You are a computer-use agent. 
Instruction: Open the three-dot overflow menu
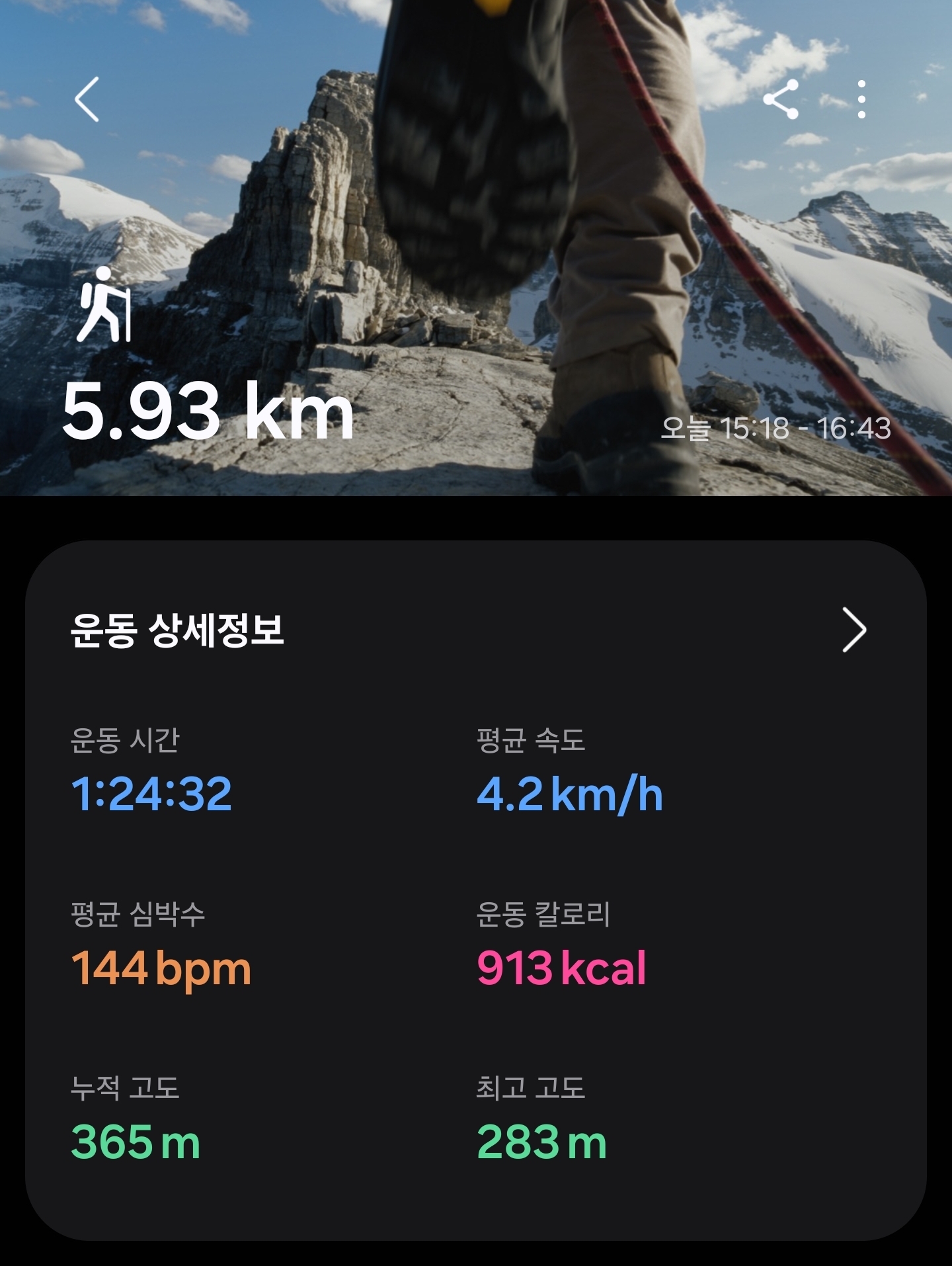[861, 99]
